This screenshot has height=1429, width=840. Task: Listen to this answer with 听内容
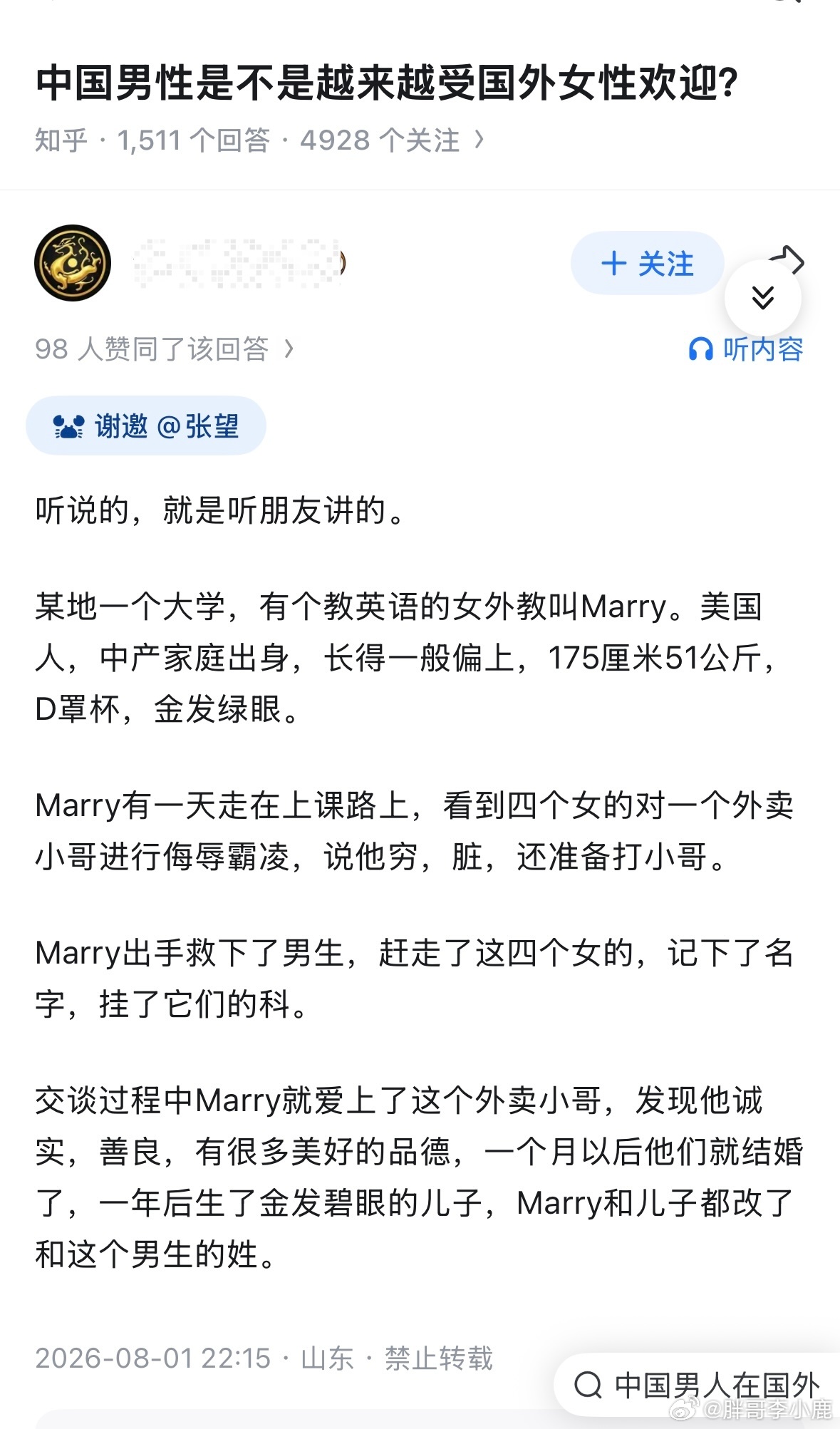point(746,349)
